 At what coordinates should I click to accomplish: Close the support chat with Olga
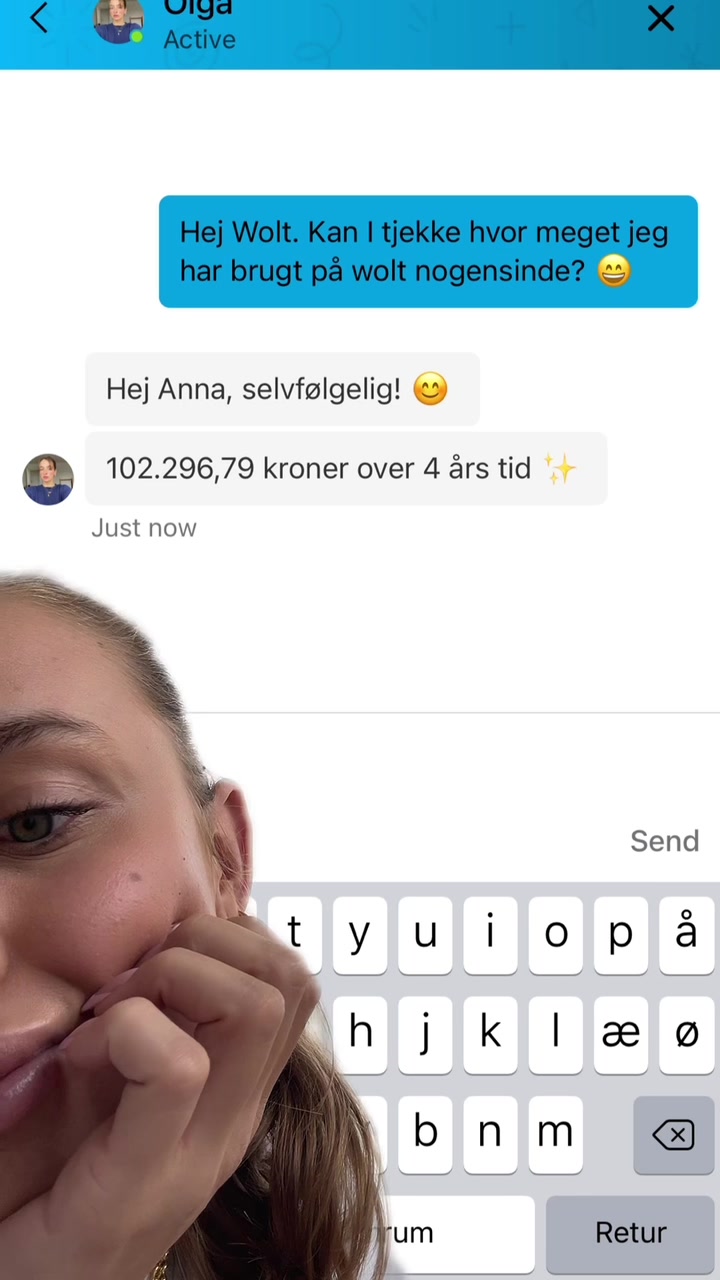pos(661,18)
